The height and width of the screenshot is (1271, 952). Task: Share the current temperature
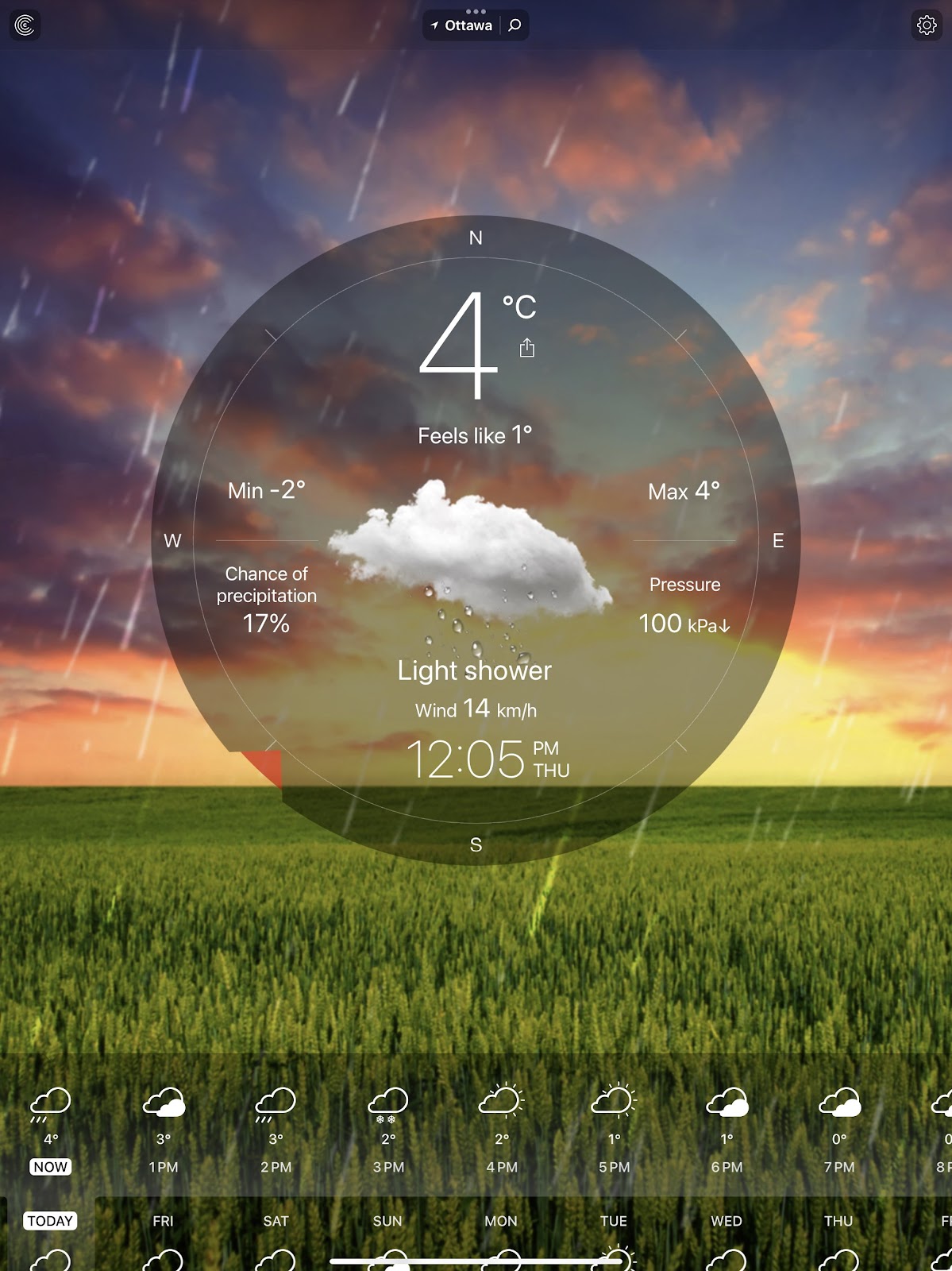[526, 348]
